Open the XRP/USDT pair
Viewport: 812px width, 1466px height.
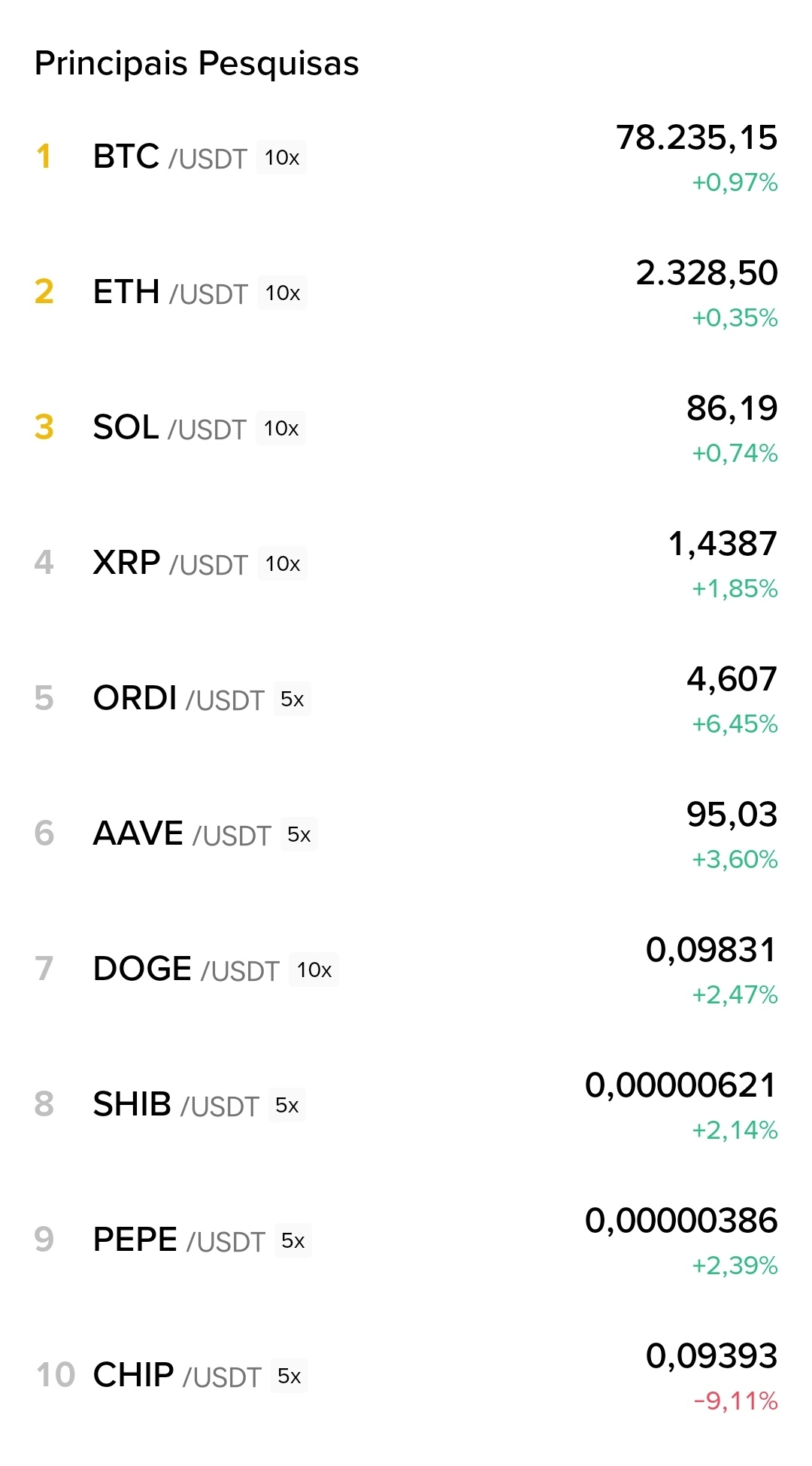click(x=170, y=563)
